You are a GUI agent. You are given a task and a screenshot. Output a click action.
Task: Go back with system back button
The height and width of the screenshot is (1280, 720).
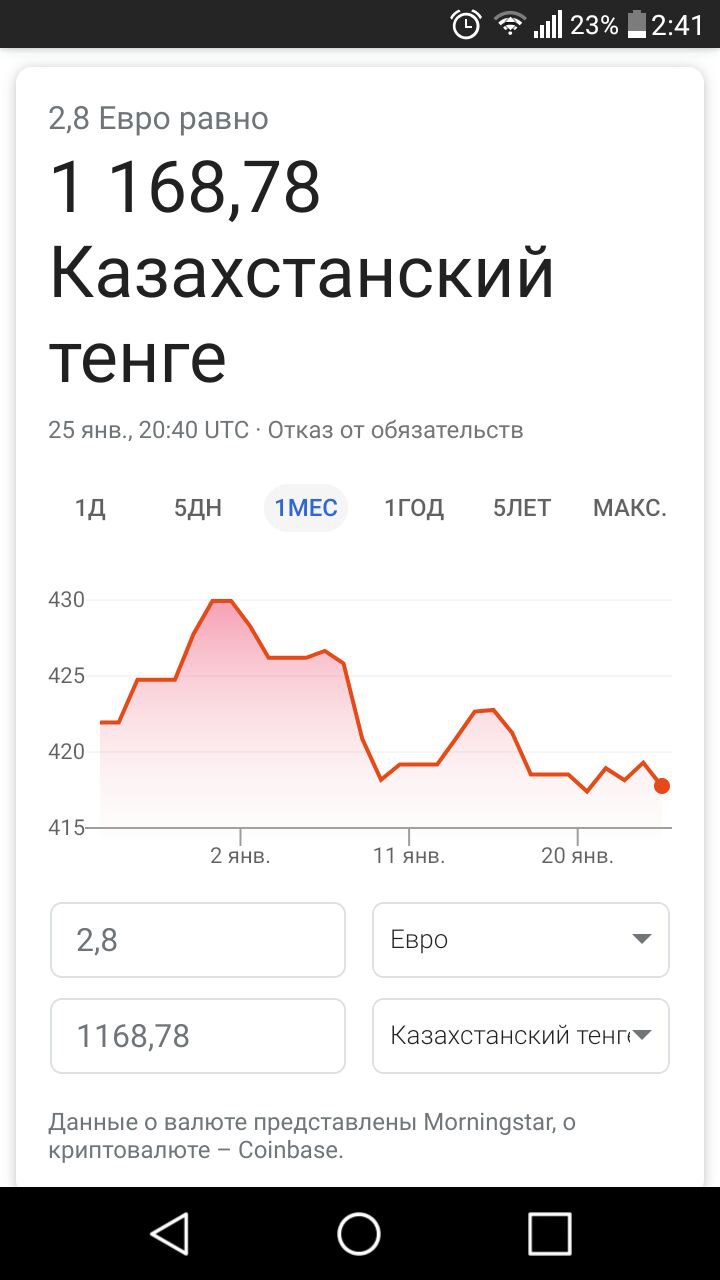[170, 1234]
